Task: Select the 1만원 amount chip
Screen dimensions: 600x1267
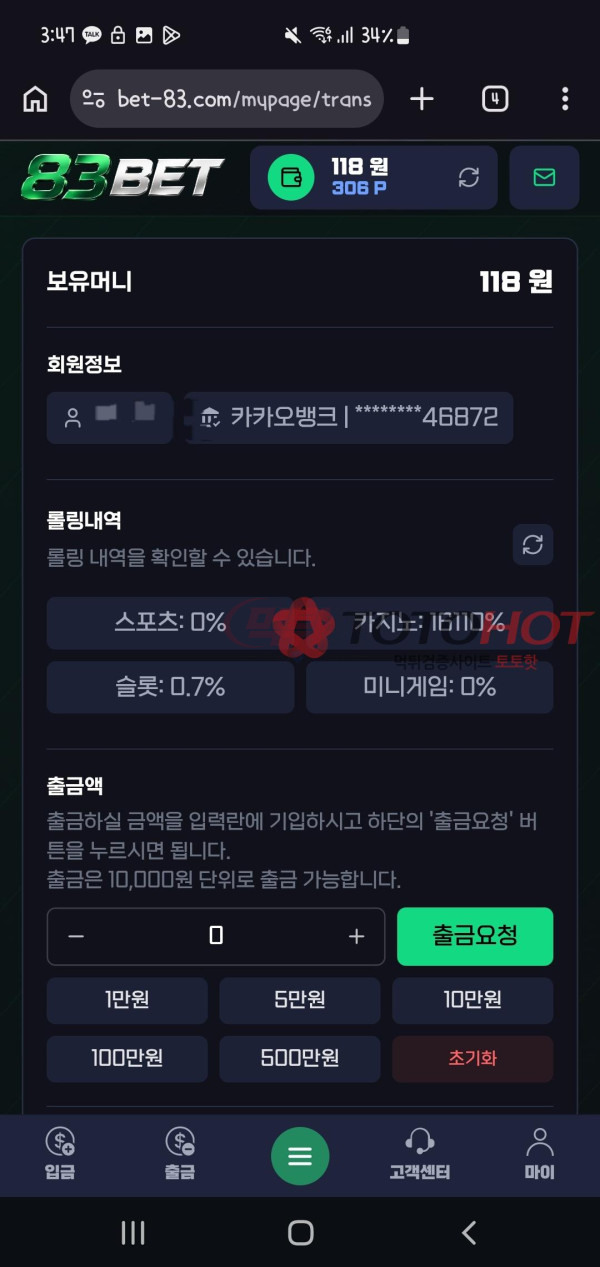Action: click(127, 1001)
